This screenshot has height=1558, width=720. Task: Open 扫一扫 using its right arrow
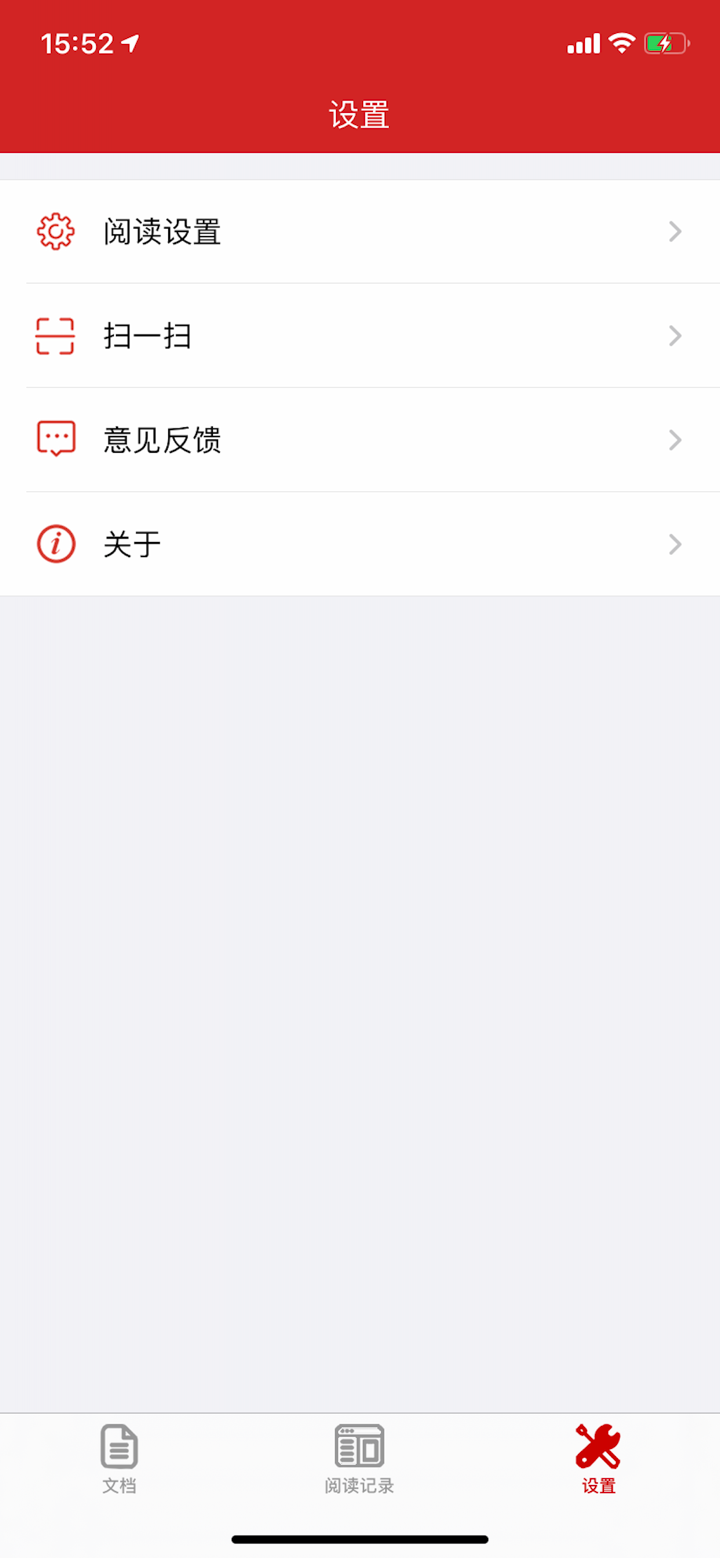click(675, 336)
